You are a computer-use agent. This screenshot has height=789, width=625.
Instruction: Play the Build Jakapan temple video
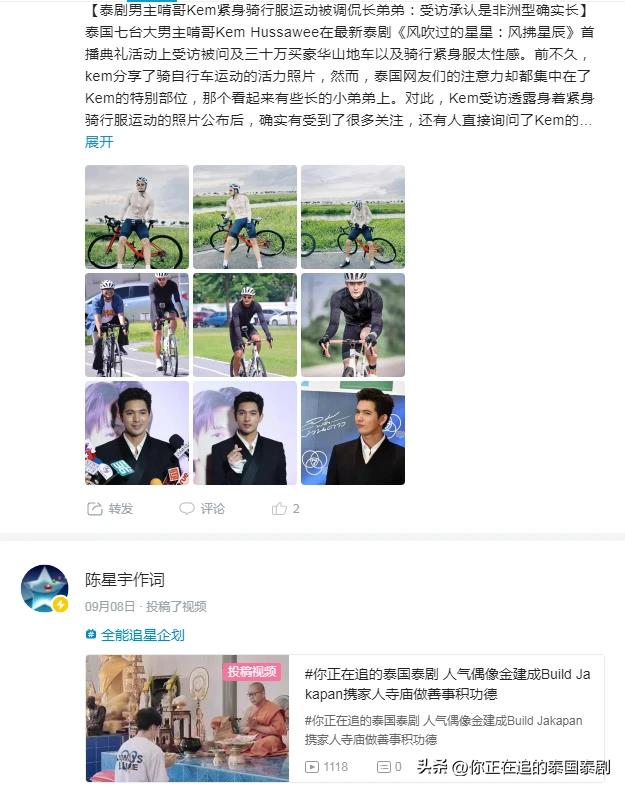coord(187,718)
